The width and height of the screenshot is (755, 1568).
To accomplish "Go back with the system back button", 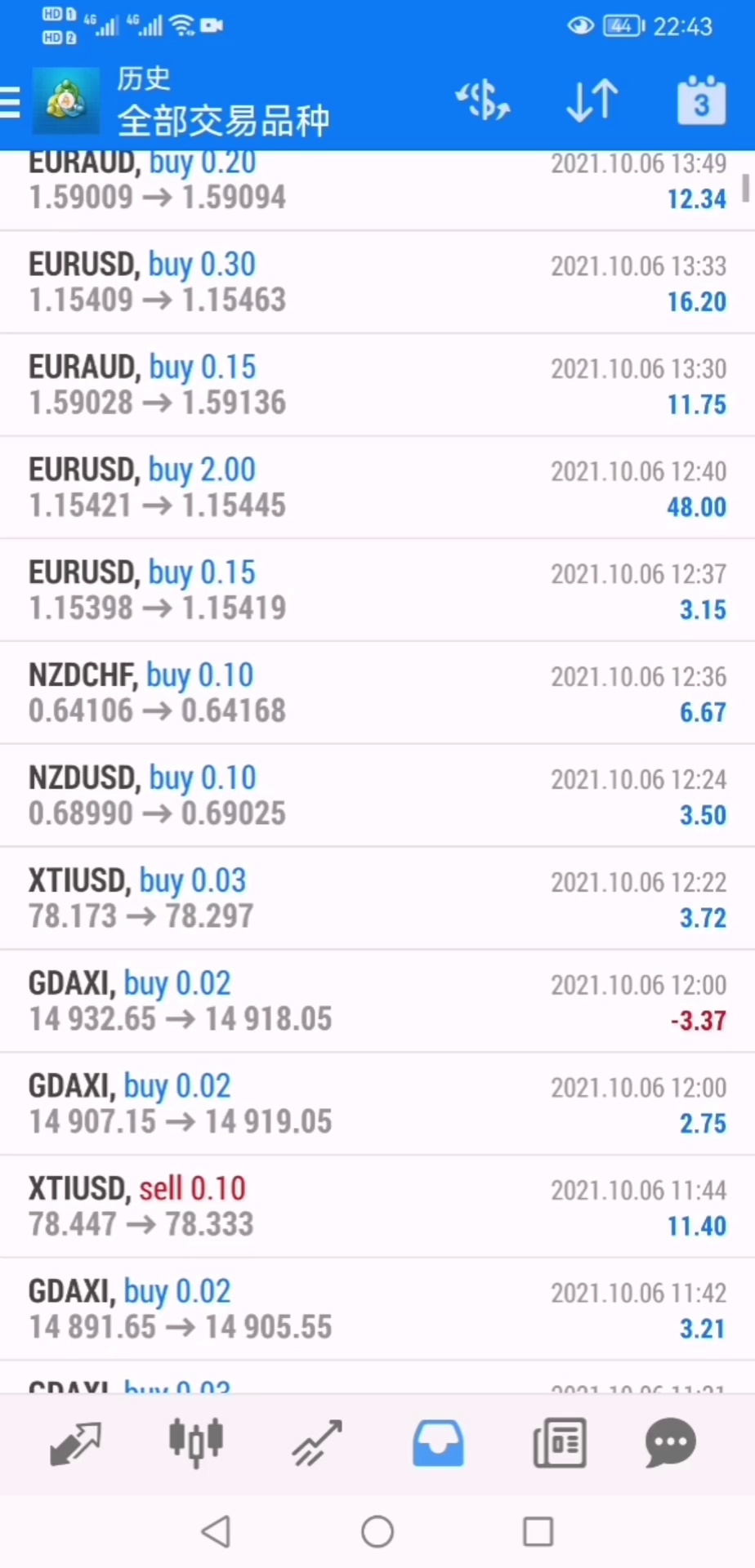I will pyautogui.click(x=217, y=1531).
